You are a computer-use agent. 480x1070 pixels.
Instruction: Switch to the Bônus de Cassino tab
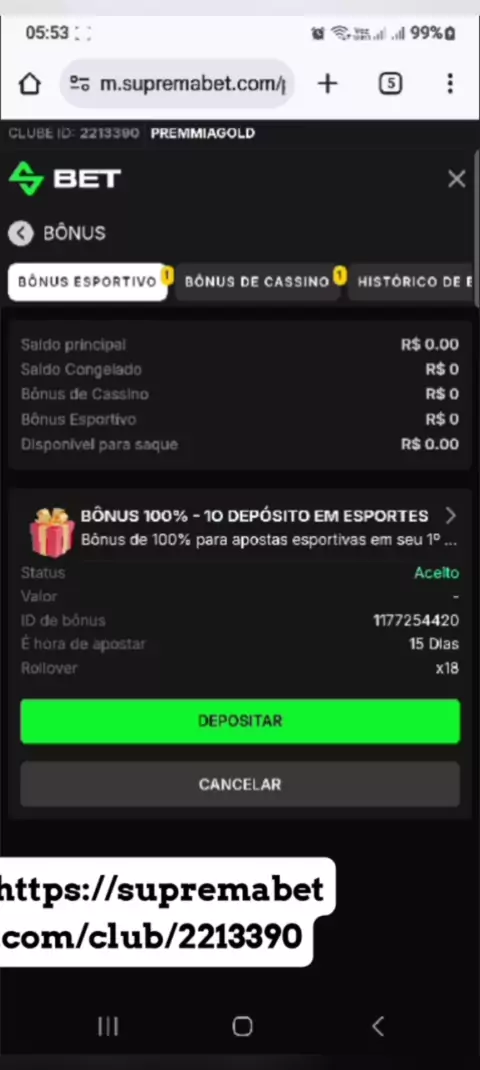pos(257,282)
